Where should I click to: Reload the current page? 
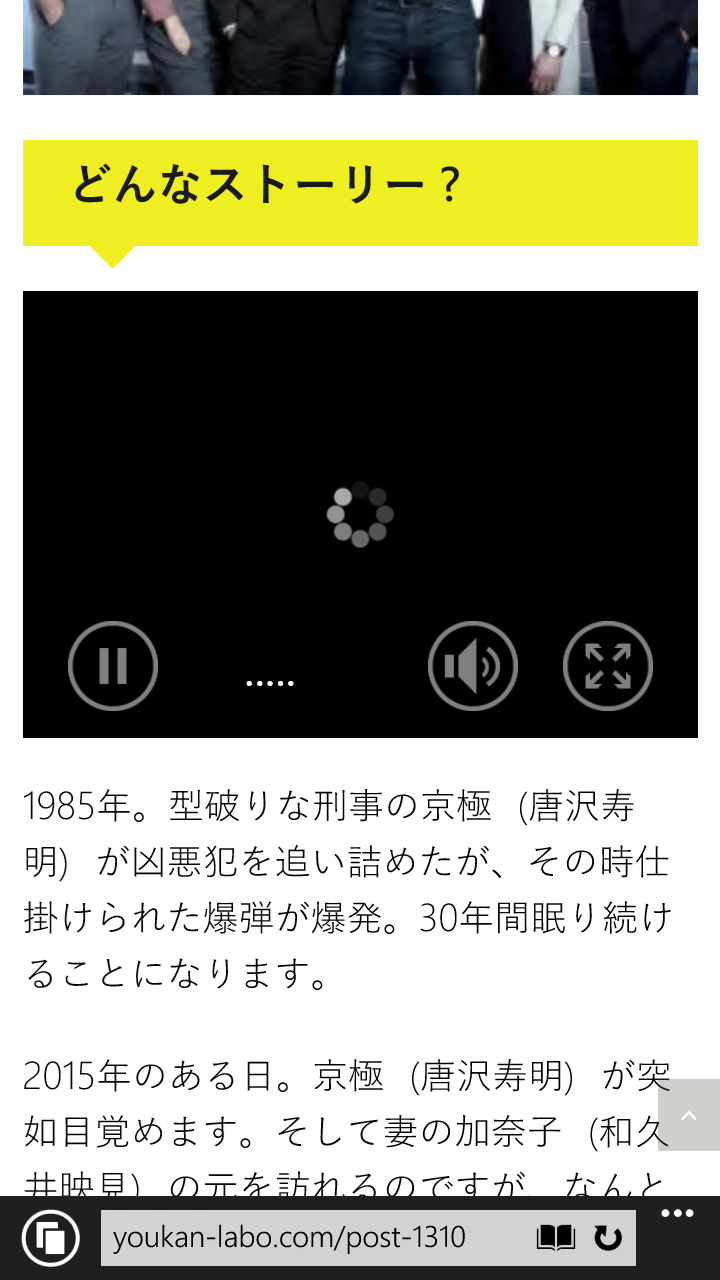click(608, 1238)
